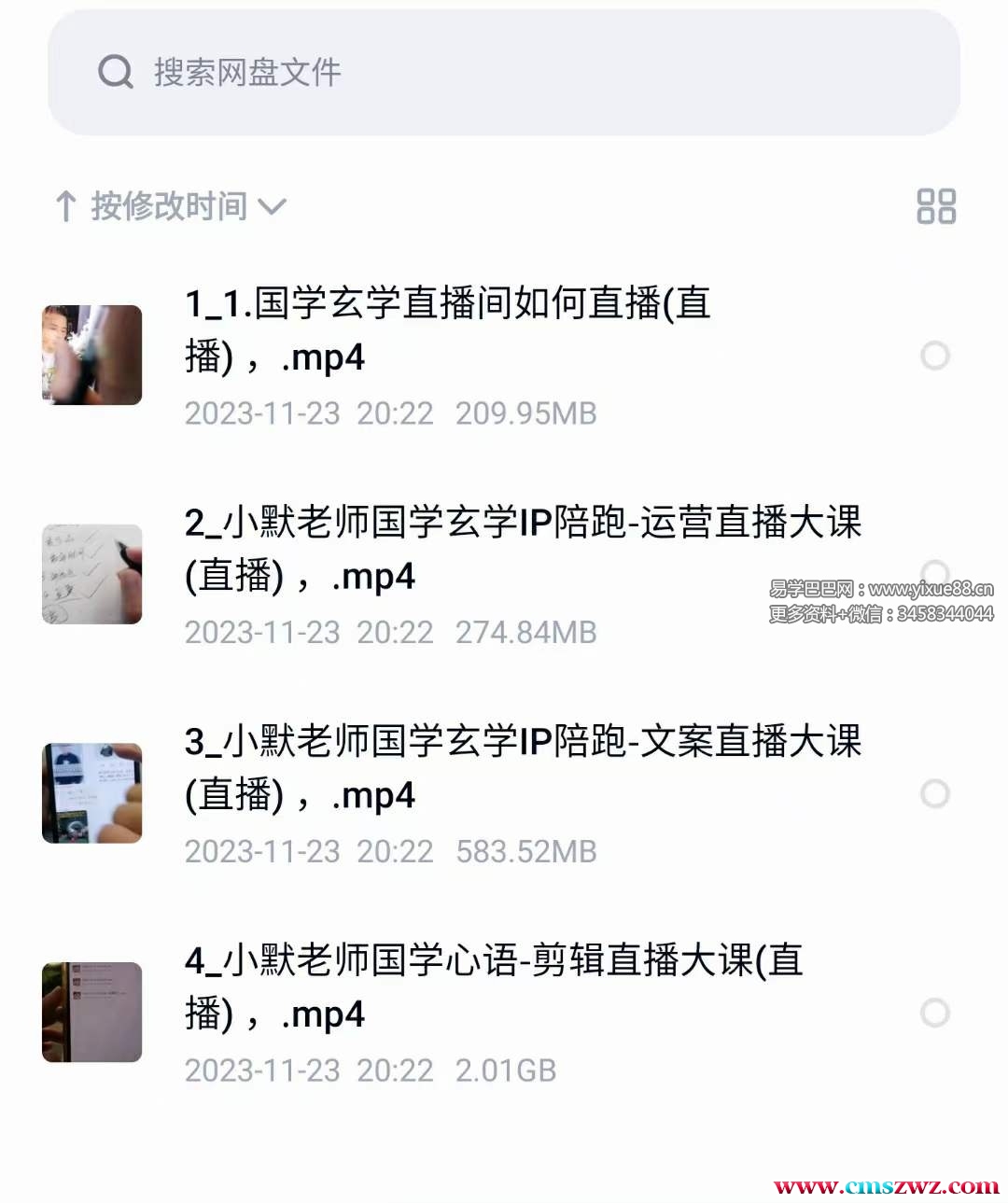
Task: Open video 1_1.国学玄学直播间如何直播
Action: coord(448,329)
